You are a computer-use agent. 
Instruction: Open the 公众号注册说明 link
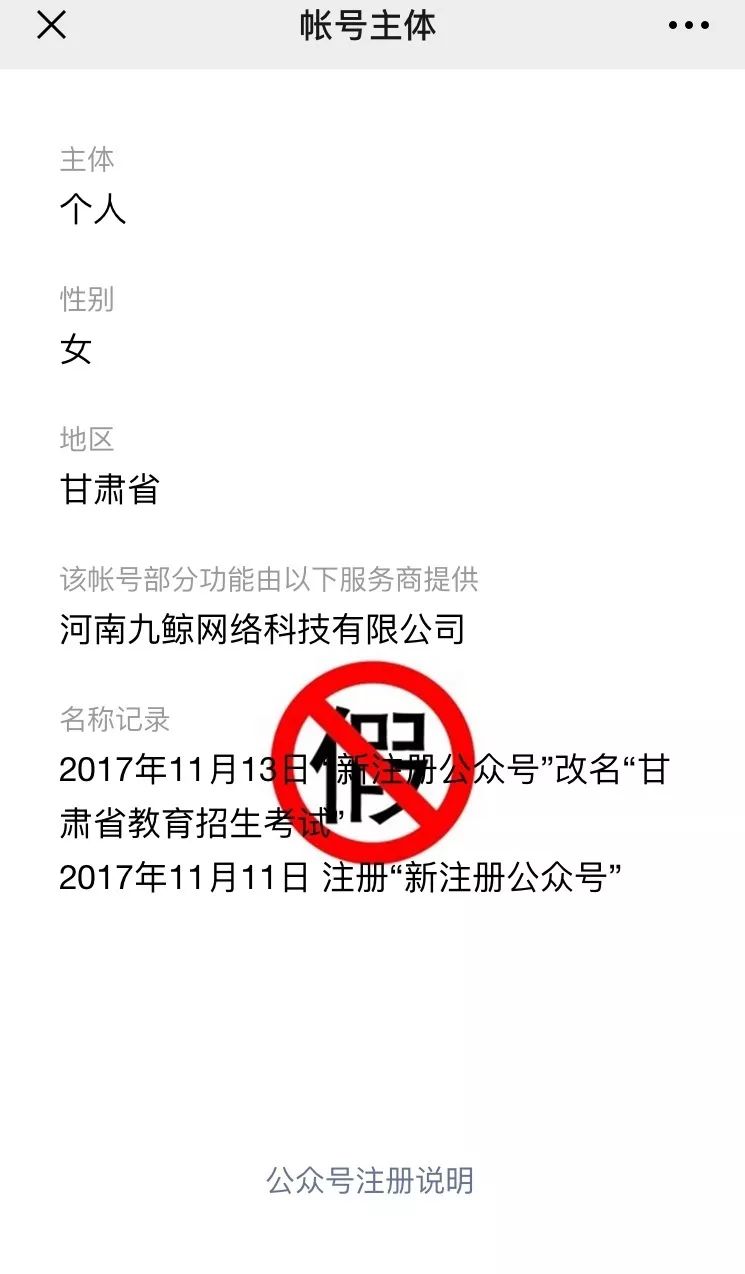pyautogui.click(x=370, y=1180)
